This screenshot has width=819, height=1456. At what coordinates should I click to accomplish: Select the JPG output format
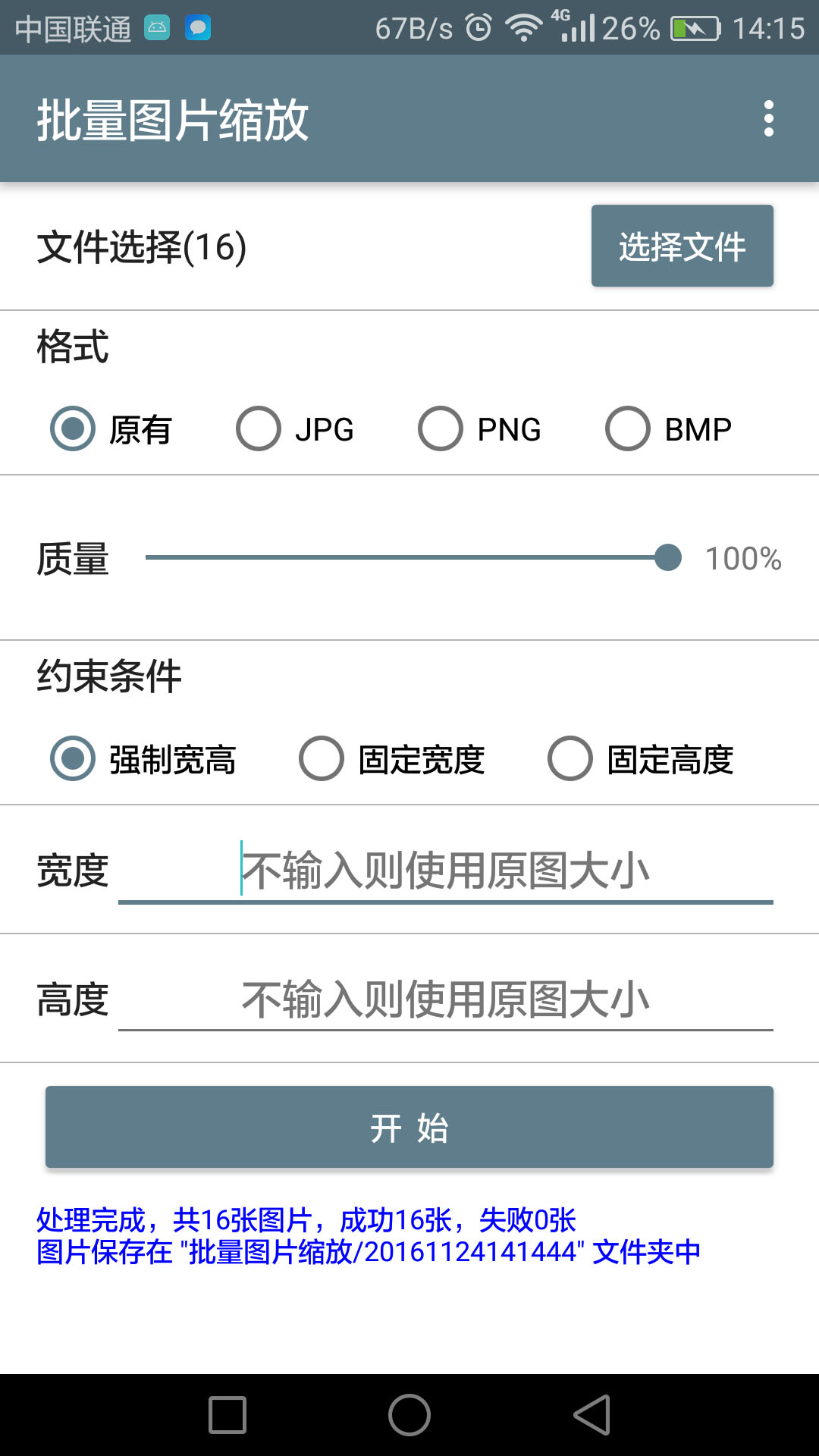[258, 428]
